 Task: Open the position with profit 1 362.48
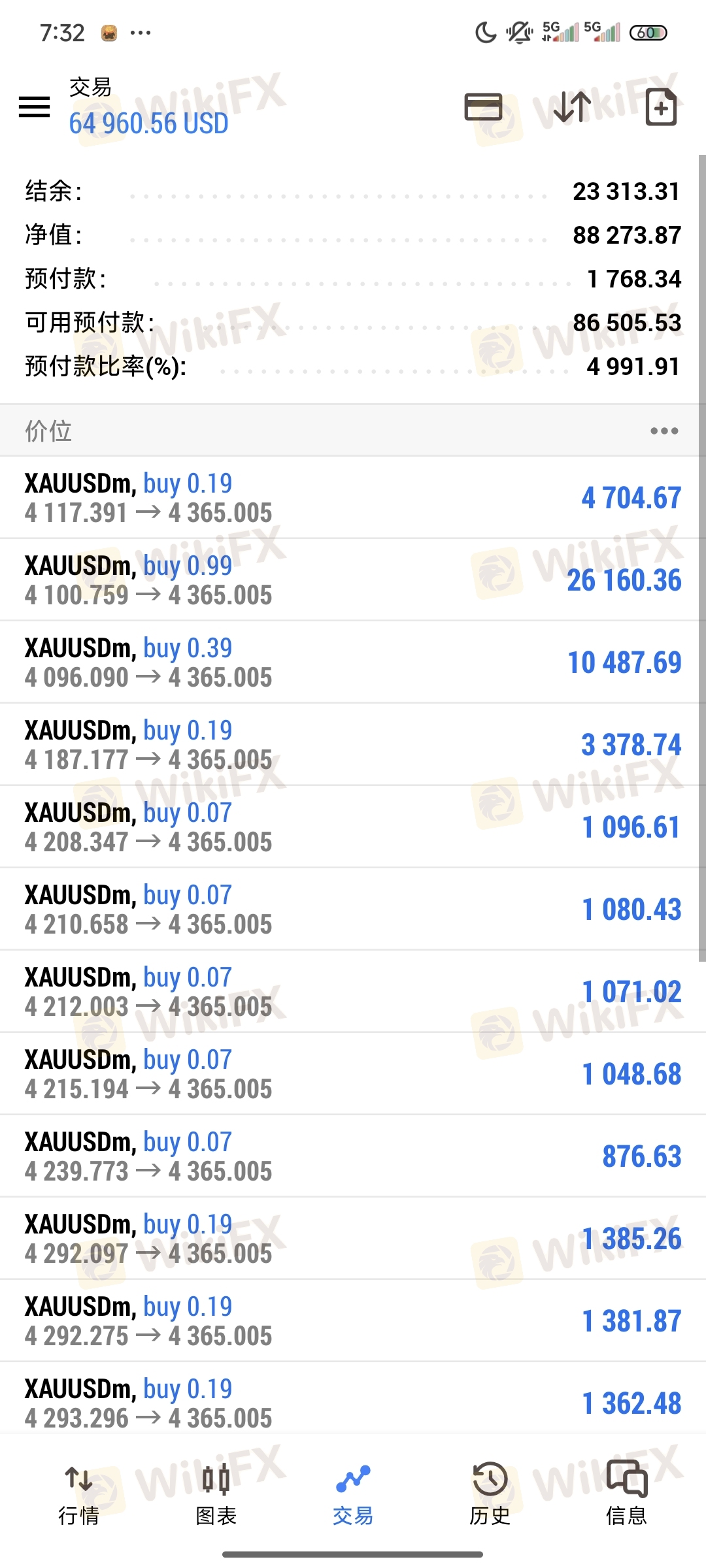coord(353,1403)
